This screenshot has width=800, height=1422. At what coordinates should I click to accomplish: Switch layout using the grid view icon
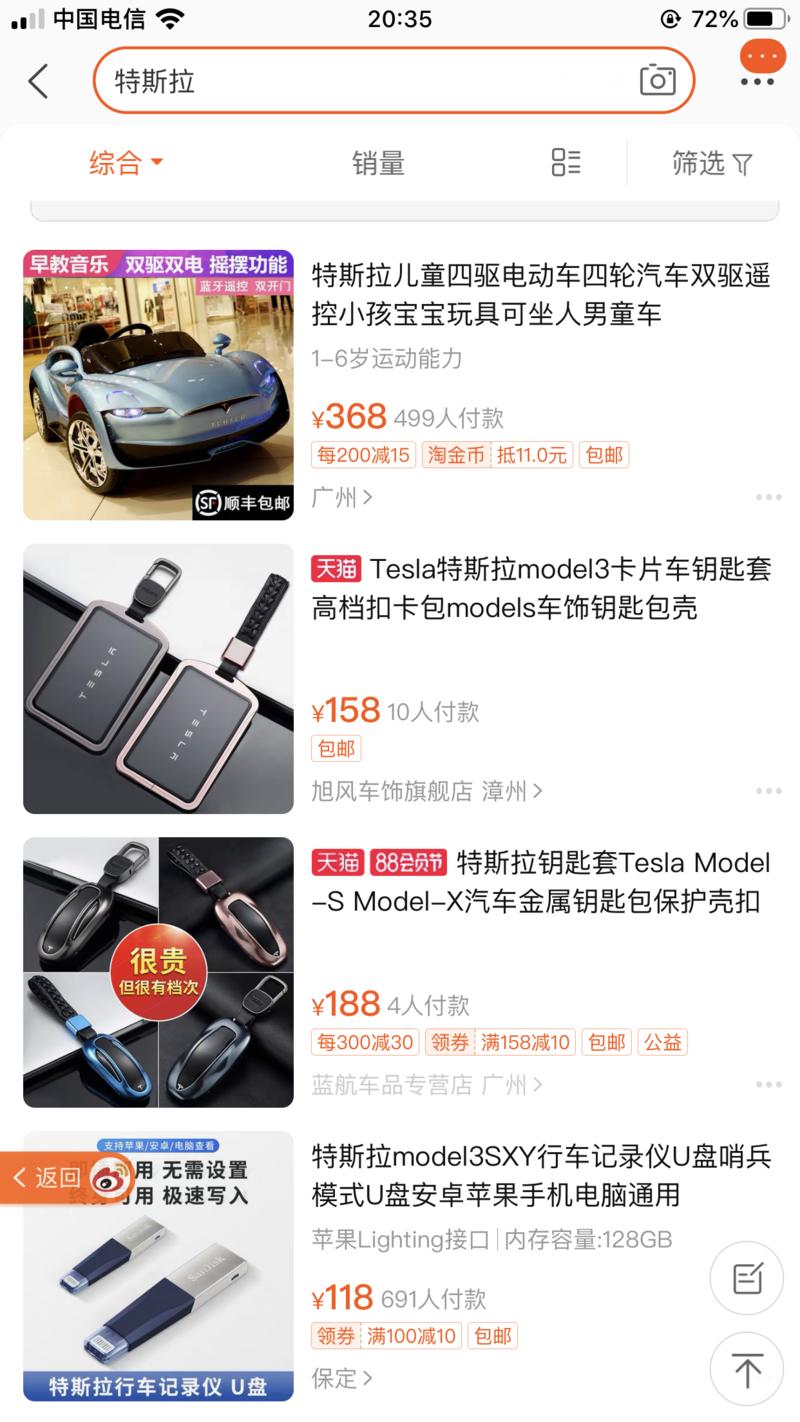click(564, 163)
